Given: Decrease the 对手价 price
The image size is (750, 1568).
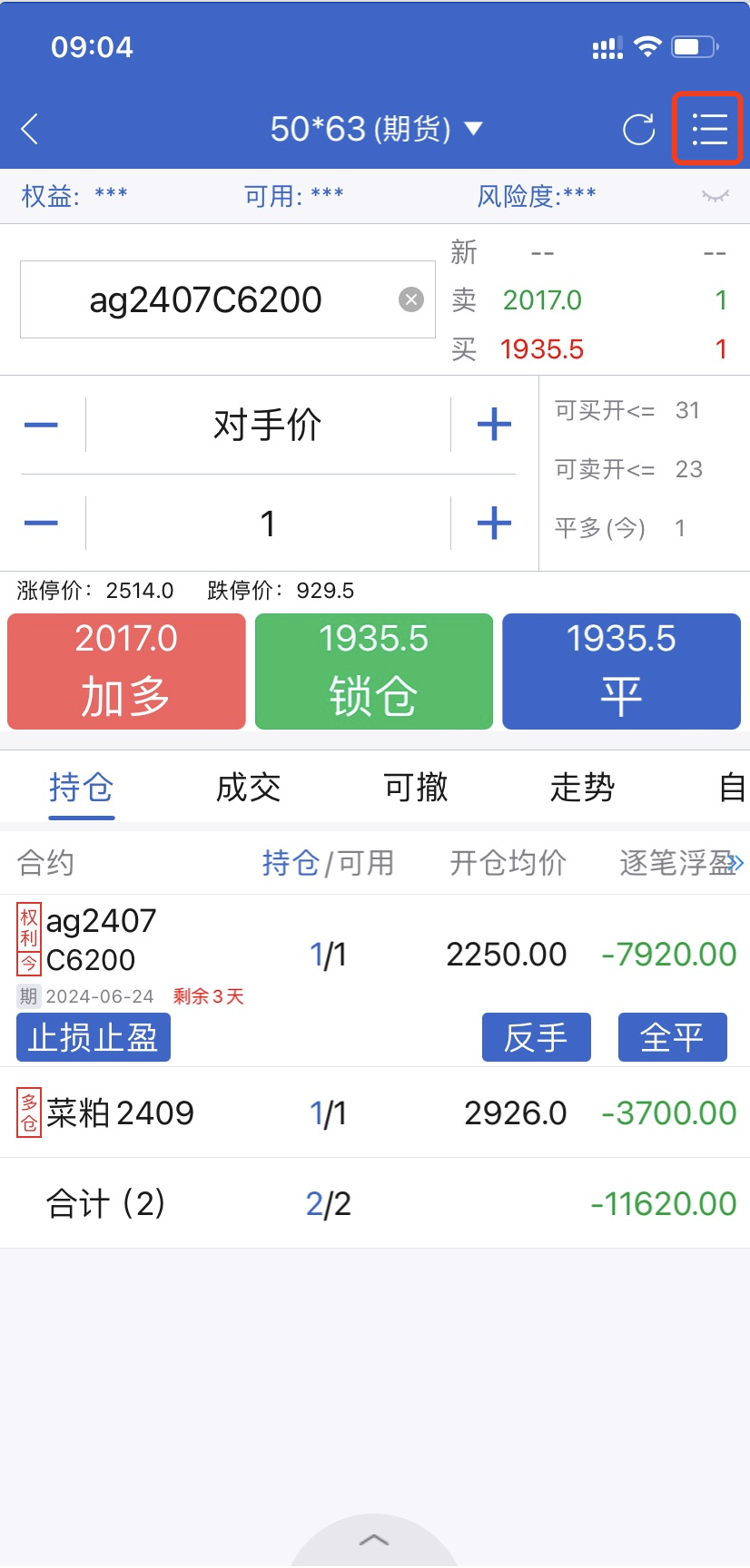Looking at the screenshot, I should click(41, 425).
